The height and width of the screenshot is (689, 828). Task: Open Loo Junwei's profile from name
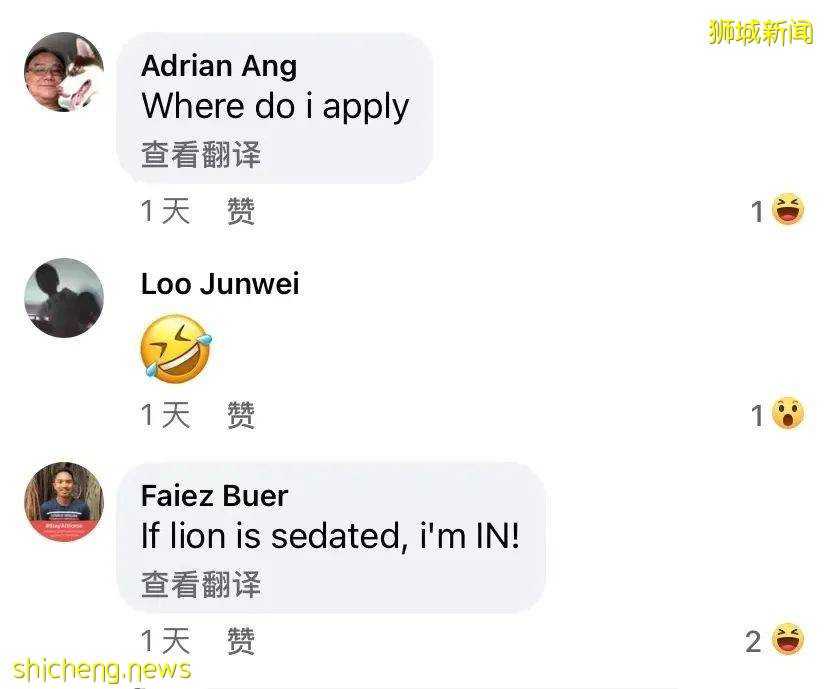coord(220,284)
